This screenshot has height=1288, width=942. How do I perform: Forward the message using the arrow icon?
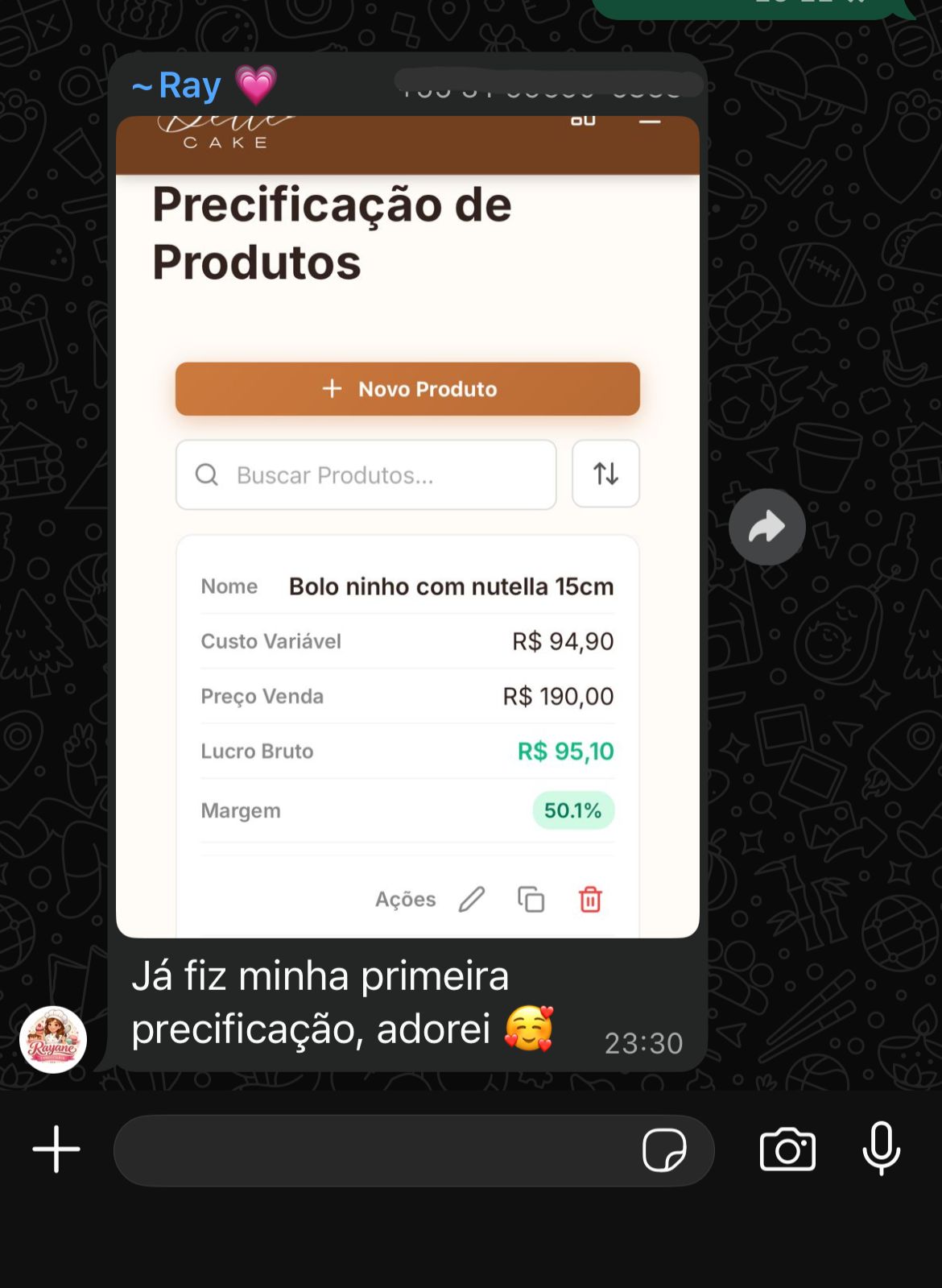tap(766, 526)
